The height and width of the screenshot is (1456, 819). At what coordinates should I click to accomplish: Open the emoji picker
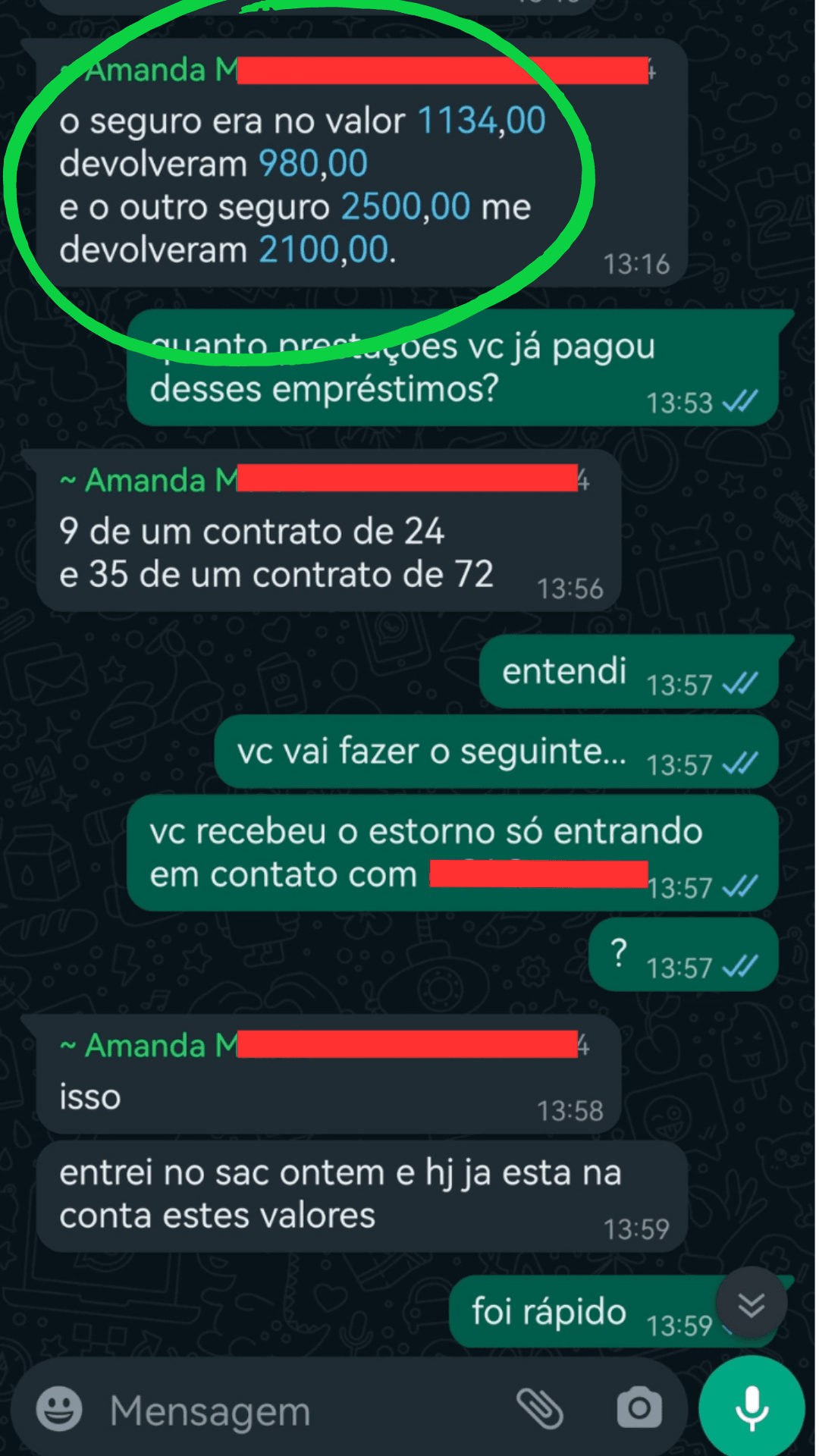[x=59, y=1409]
